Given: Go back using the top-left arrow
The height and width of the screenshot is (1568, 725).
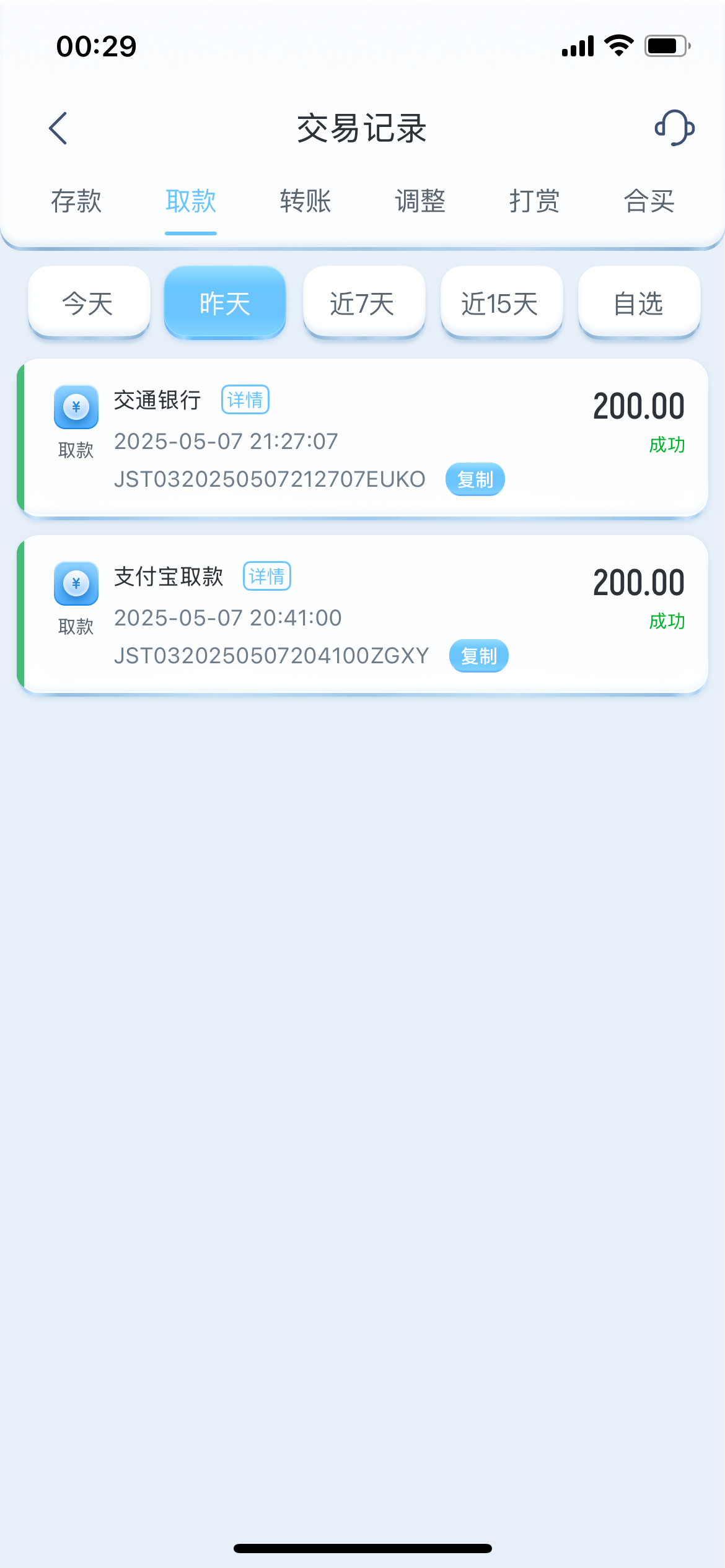Looking at the screenshot, I should 58,128.
